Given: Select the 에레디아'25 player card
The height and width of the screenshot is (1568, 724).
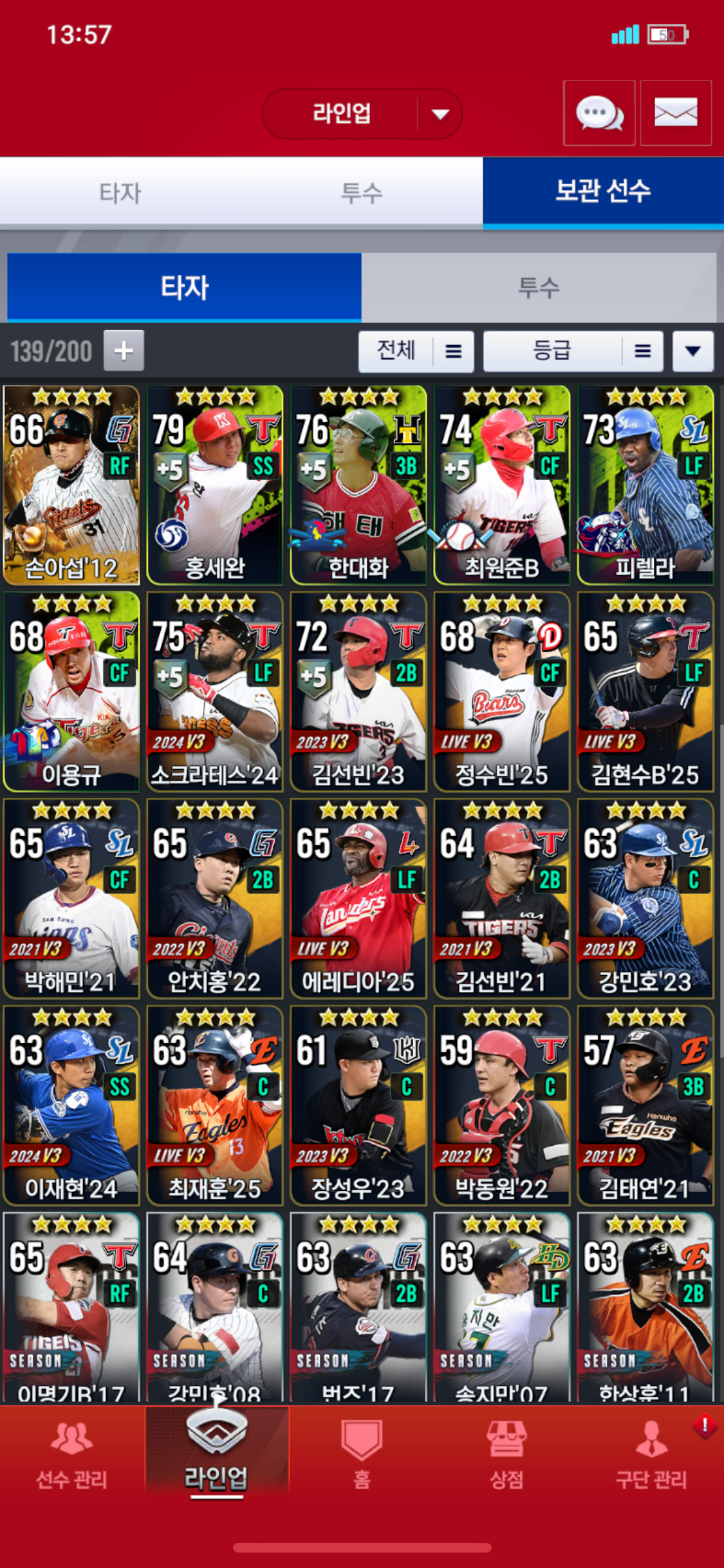Looking at the screenshot, I should point(358,898).
